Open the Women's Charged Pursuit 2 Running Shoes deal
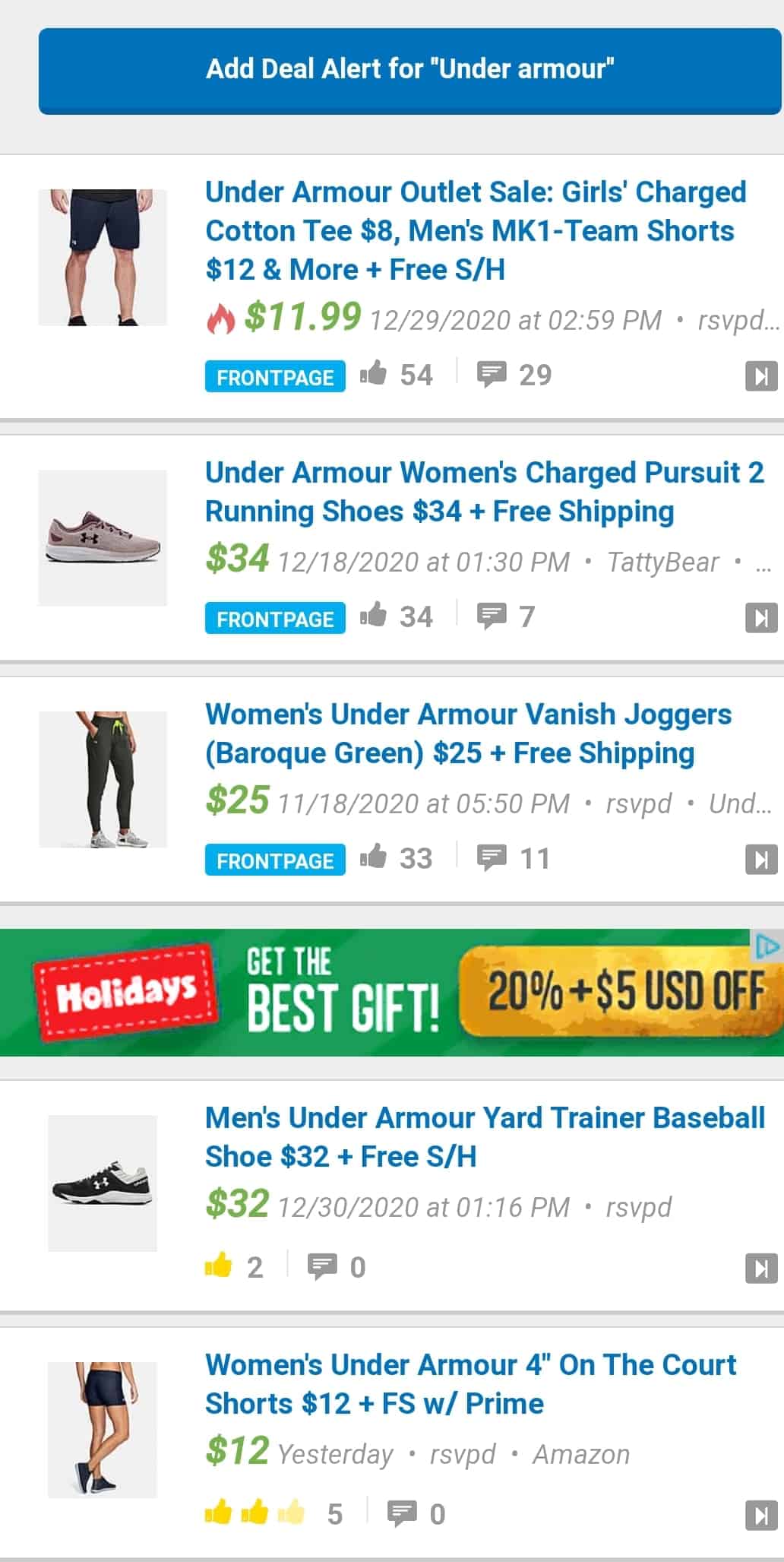This screenshot has width=784, height=1562. click(484, 492)
